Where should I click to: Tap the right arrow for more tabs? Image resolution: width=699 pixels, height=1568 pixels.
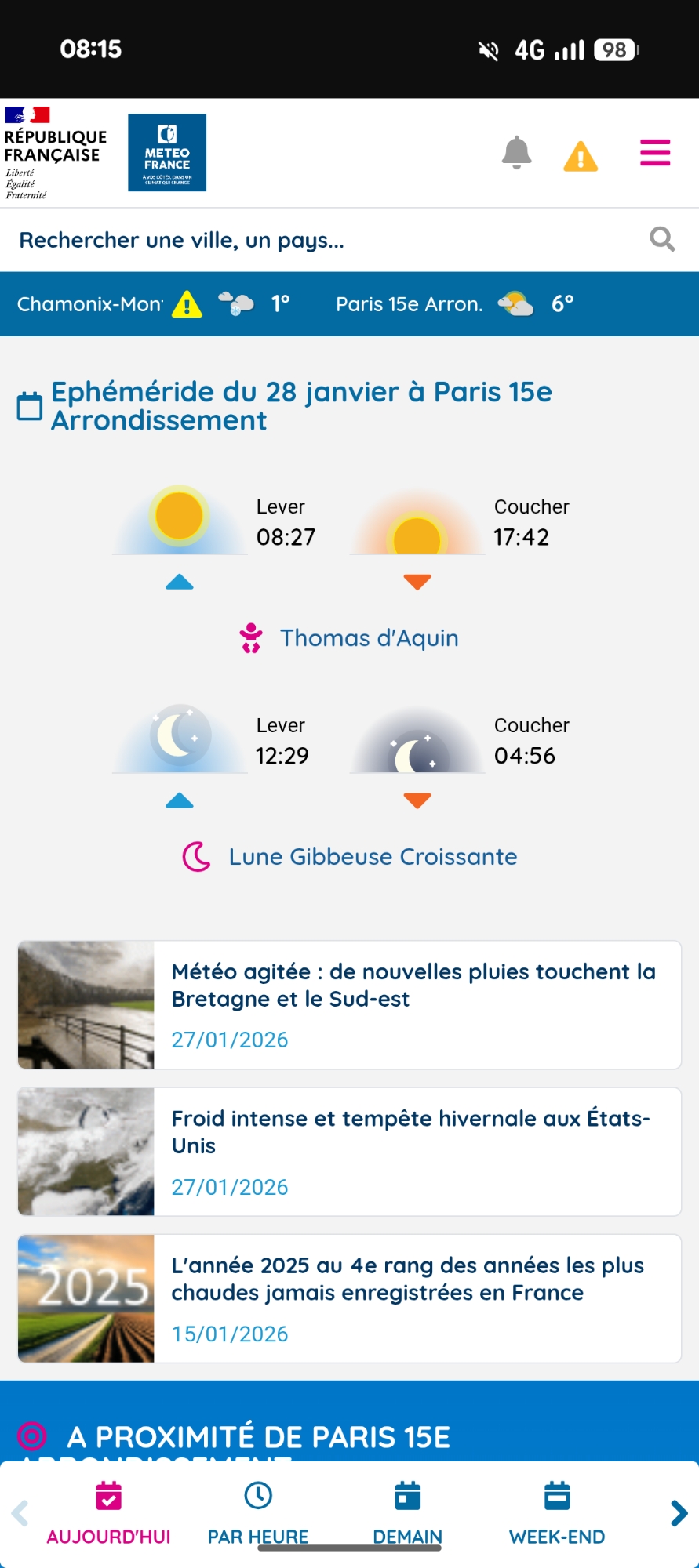tap(679, 1513)
